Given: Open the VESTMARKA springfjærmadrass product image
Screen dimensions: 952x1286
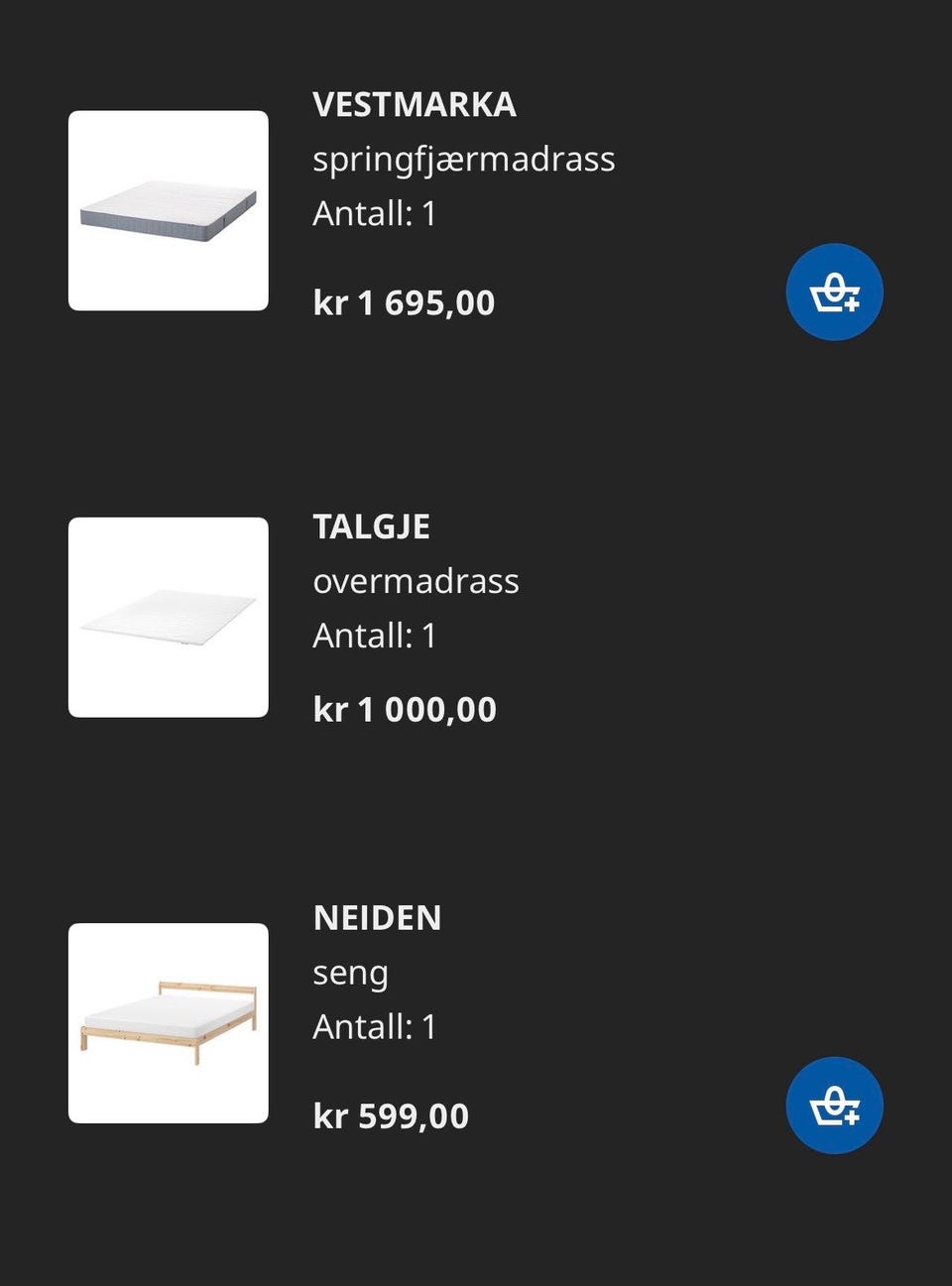Looking at the screenshot, I should click(169, 211).
